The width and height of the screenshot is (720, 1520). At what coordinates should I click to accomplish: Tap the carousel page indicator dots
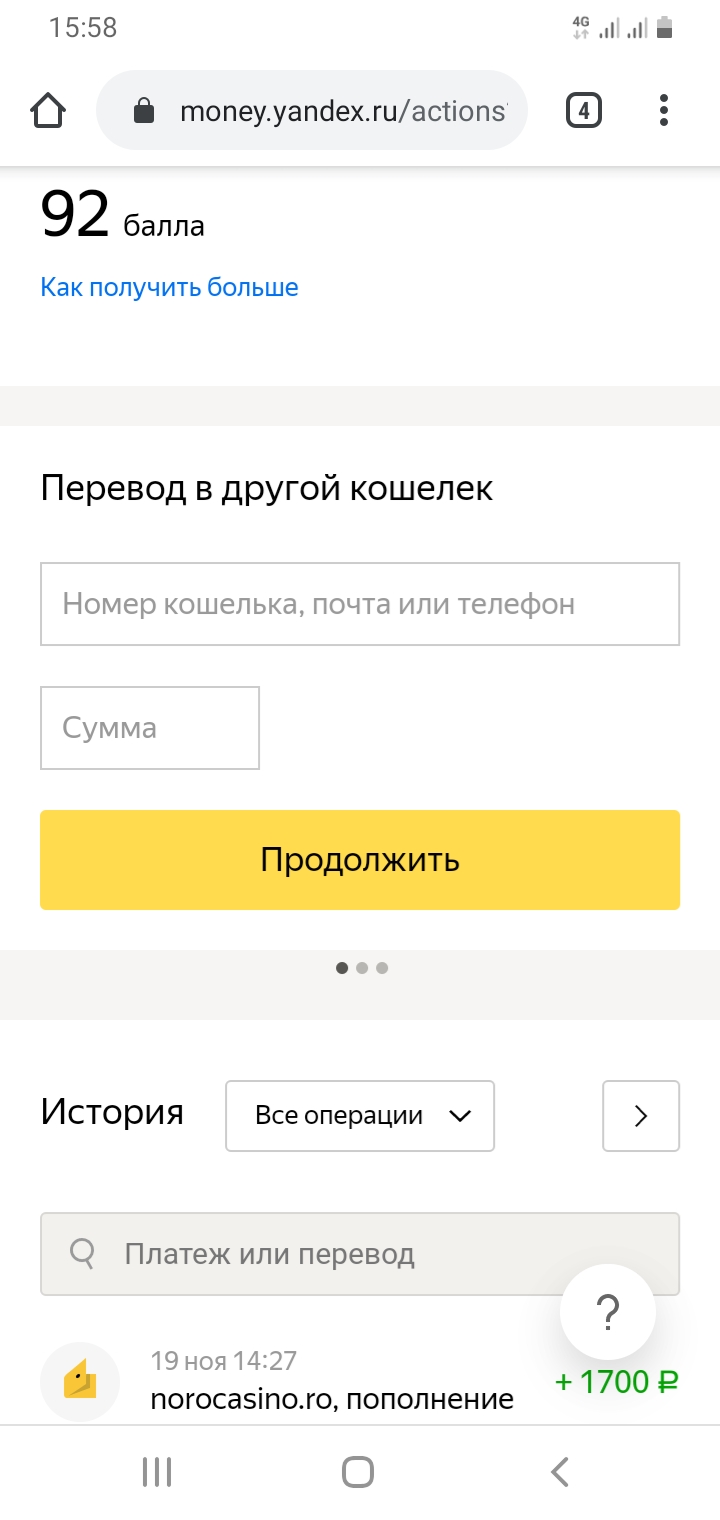pos(362,968)
